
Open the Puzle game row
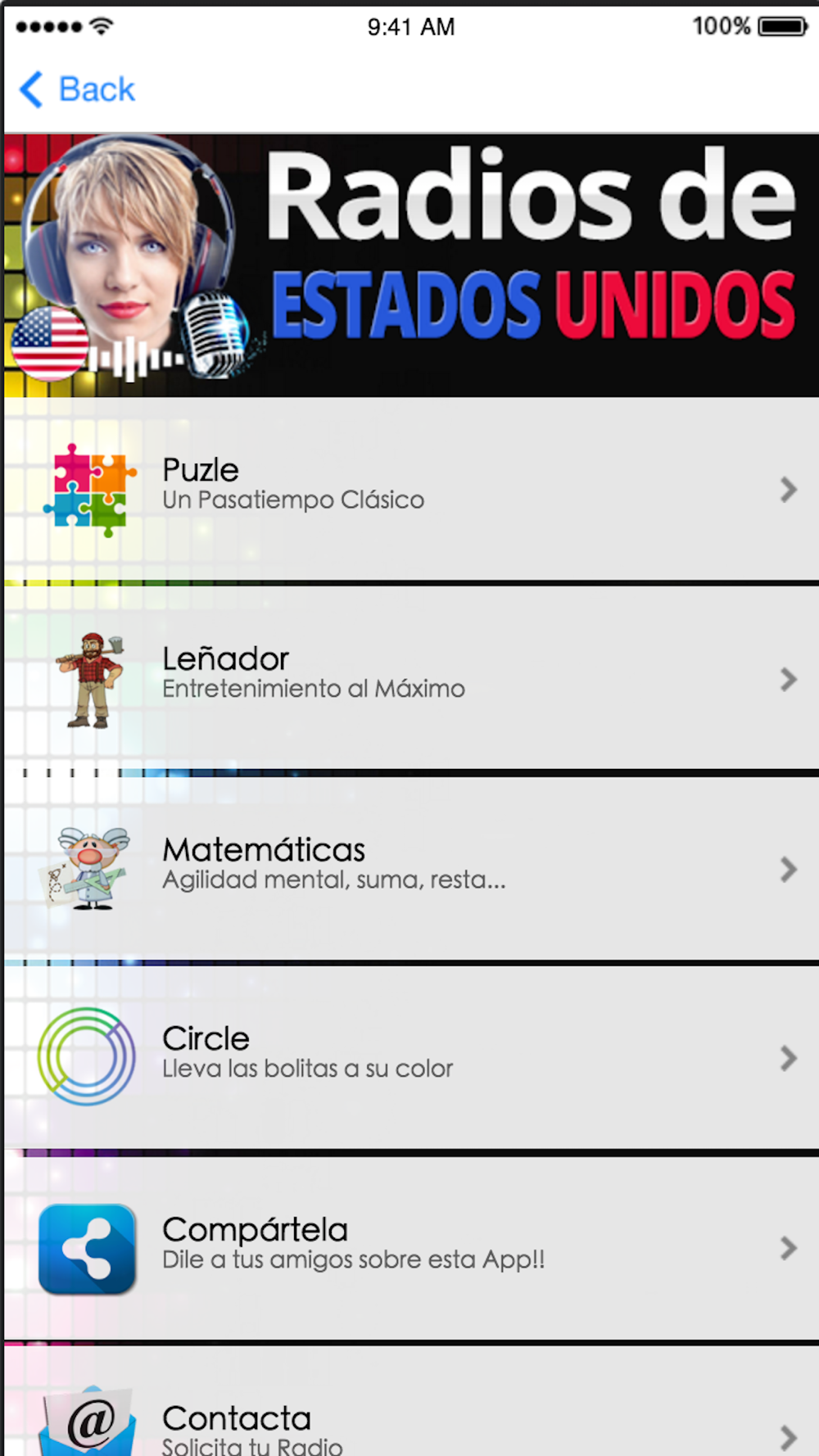point(409,489)
